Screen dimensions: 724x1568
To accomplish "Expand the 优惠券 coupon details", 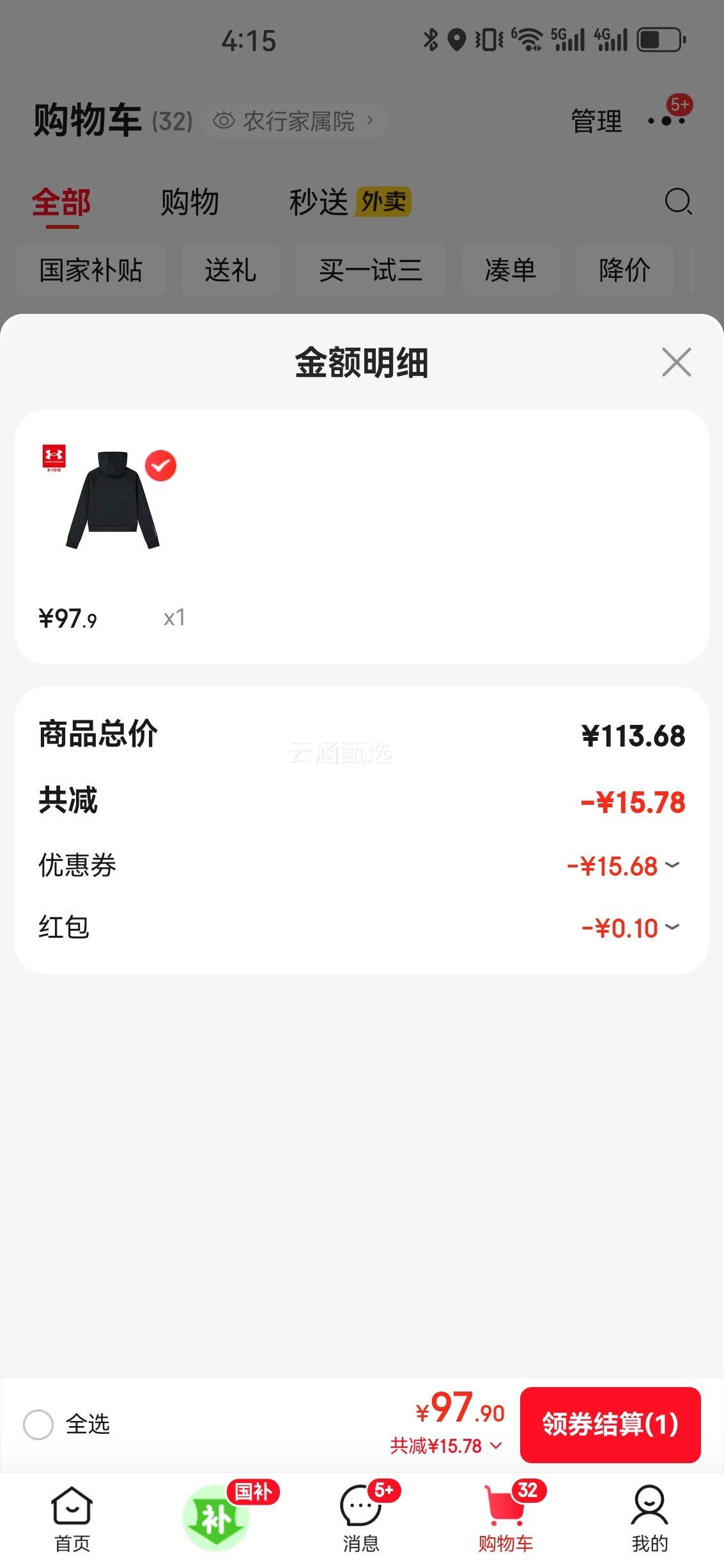I will click(673, 866).
